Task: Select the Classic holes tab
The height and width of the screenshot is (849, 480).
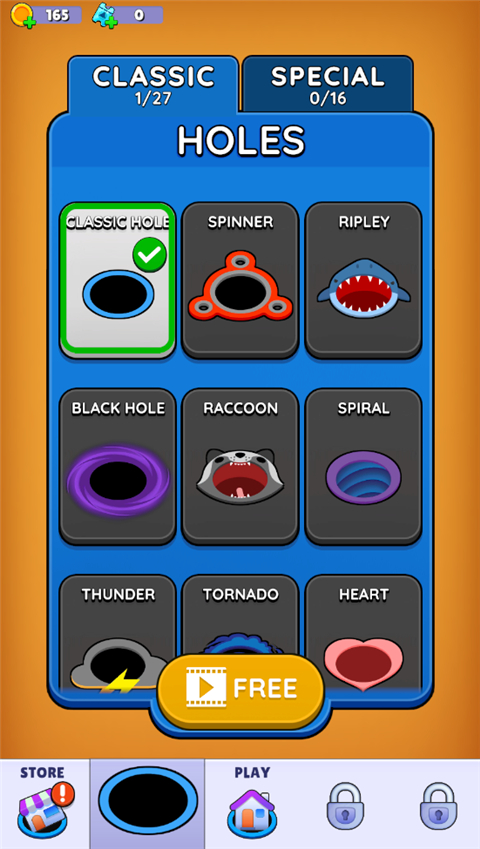Action: 153,84
